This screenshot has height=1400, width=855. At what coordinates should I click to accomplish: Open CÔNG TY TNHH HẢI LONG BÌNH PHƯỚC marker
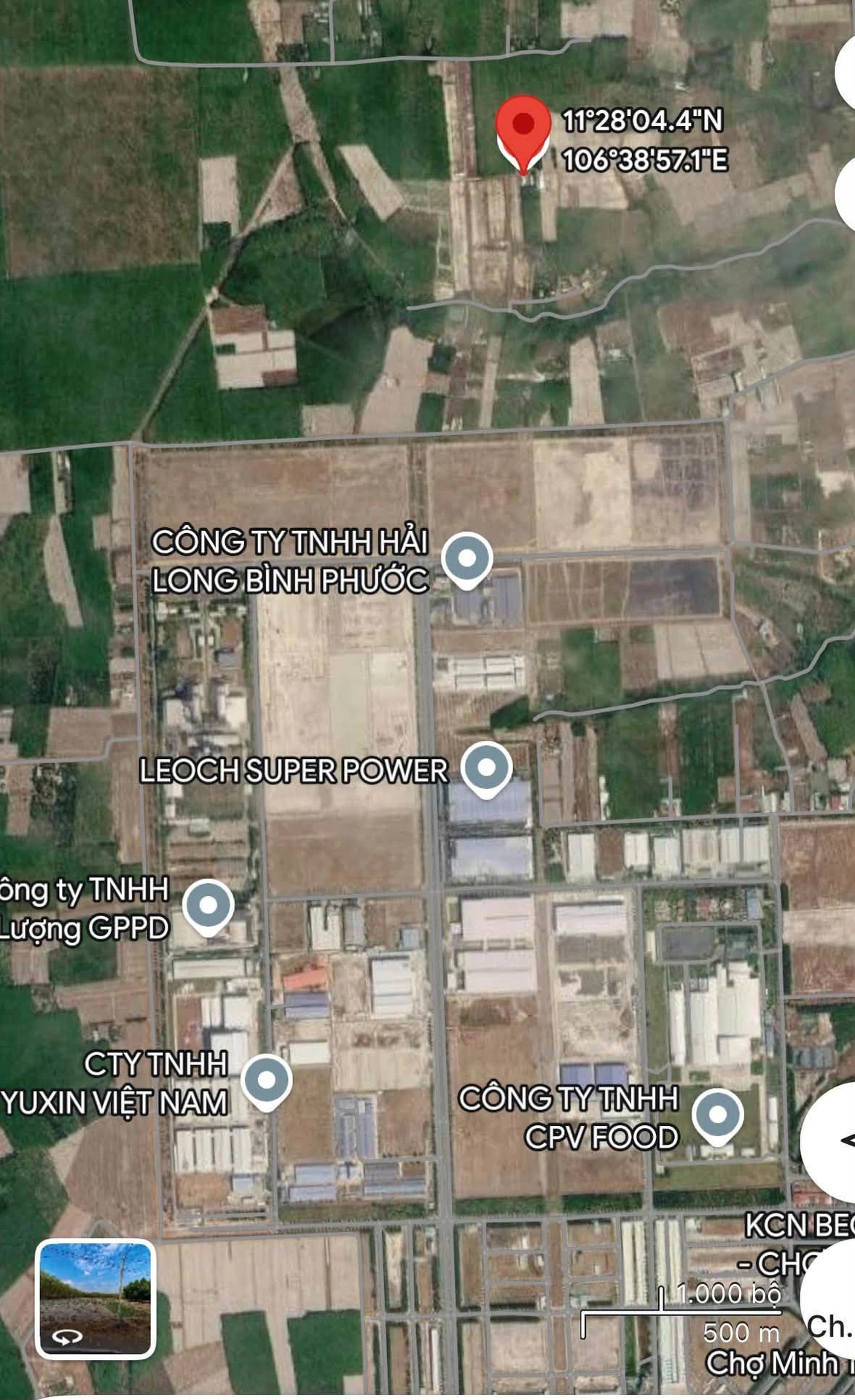click(467, 561)
